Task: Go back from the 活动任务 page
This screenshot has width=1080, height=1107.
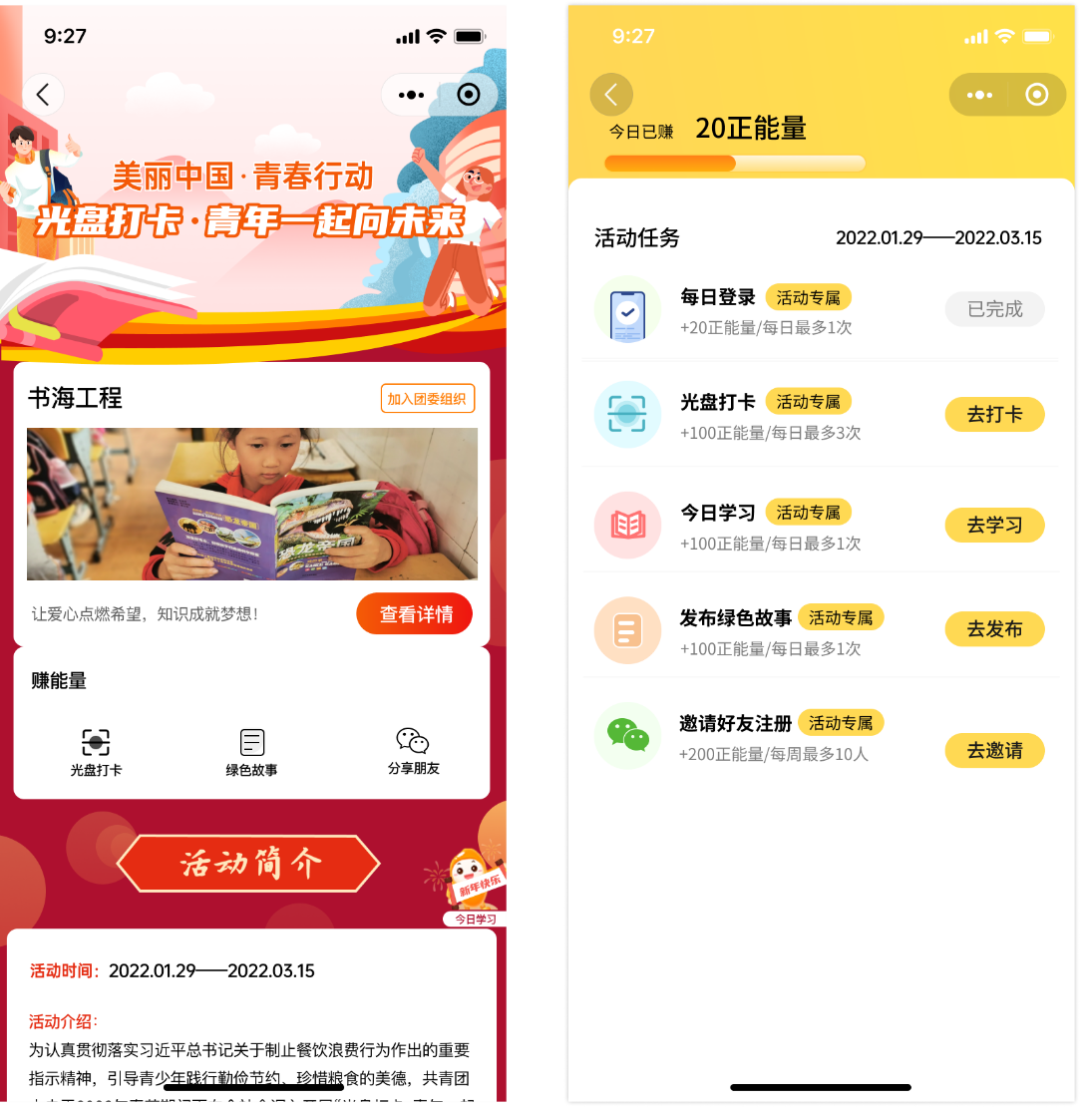Action: pos(611,95)
